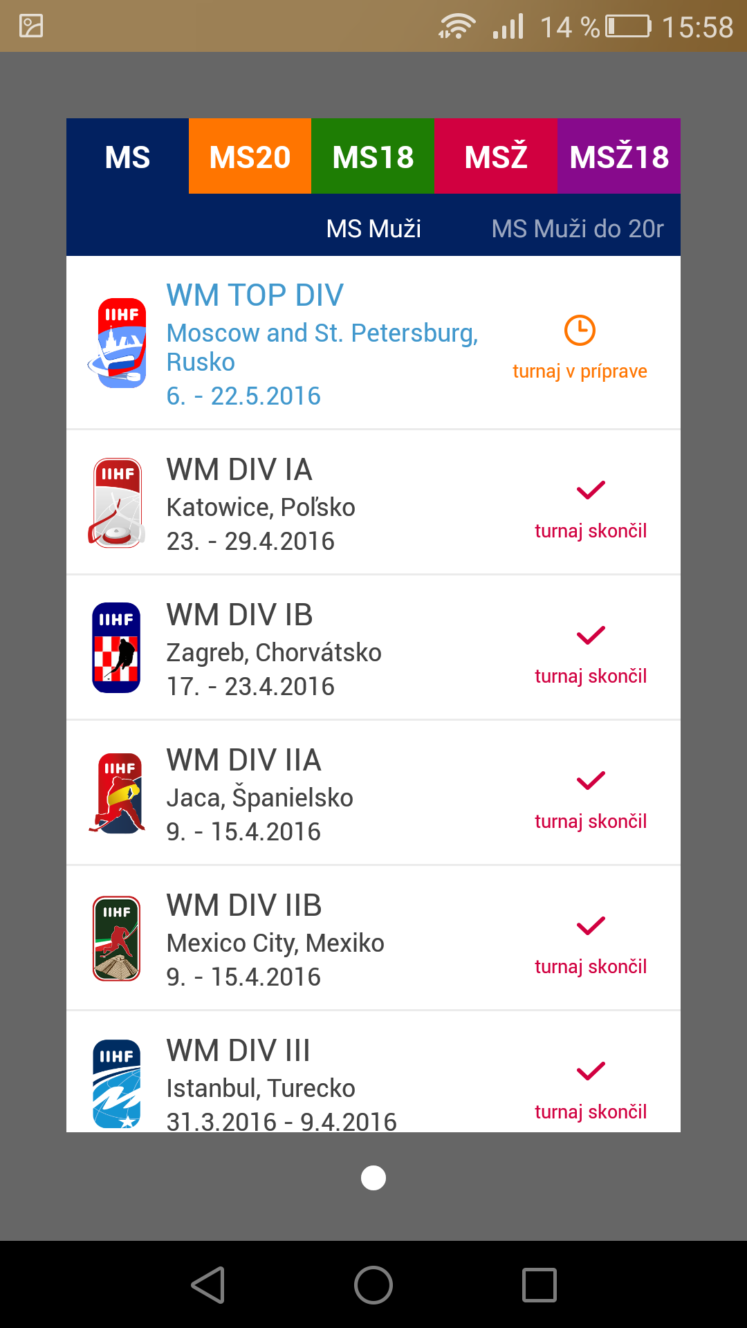Open WM DIV III in Istanbul
Screen dimensions: 747x1328
pyautogui.click(x=373, y=1072)
